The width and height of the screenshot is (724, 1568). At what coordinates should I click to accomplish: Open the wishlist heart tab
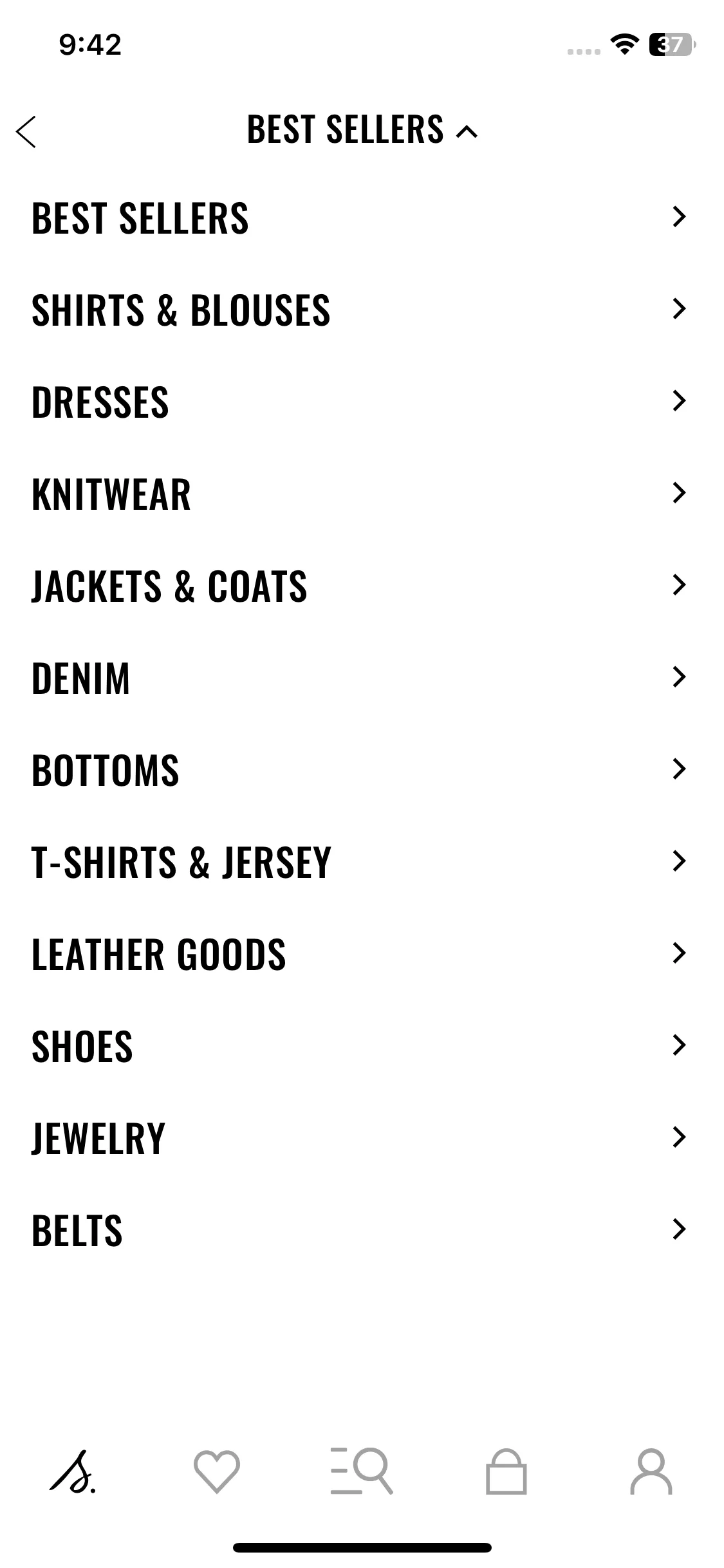pyautogui.click(x=217, y=1471)
